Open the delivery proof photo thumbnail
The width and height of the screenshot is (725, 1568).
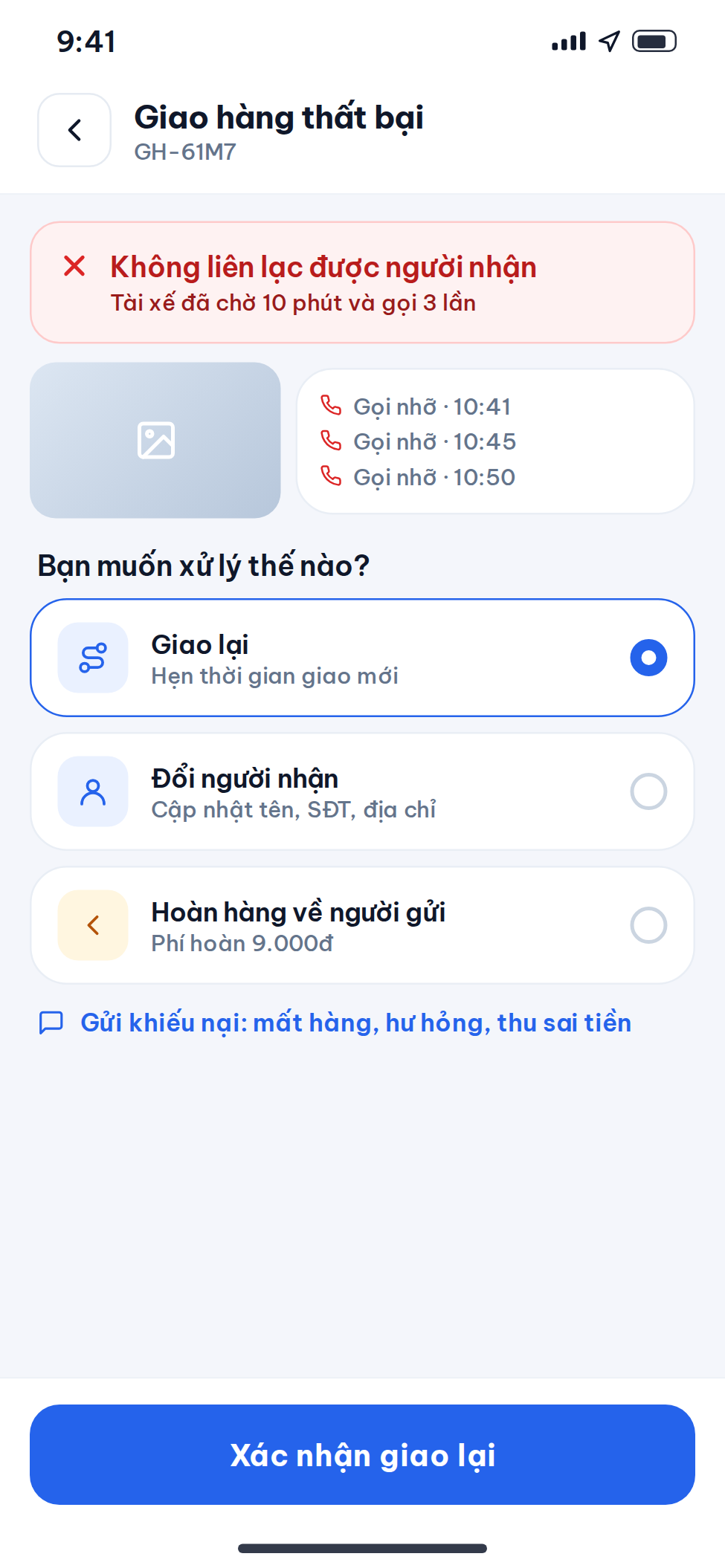(x=155, y=440)
